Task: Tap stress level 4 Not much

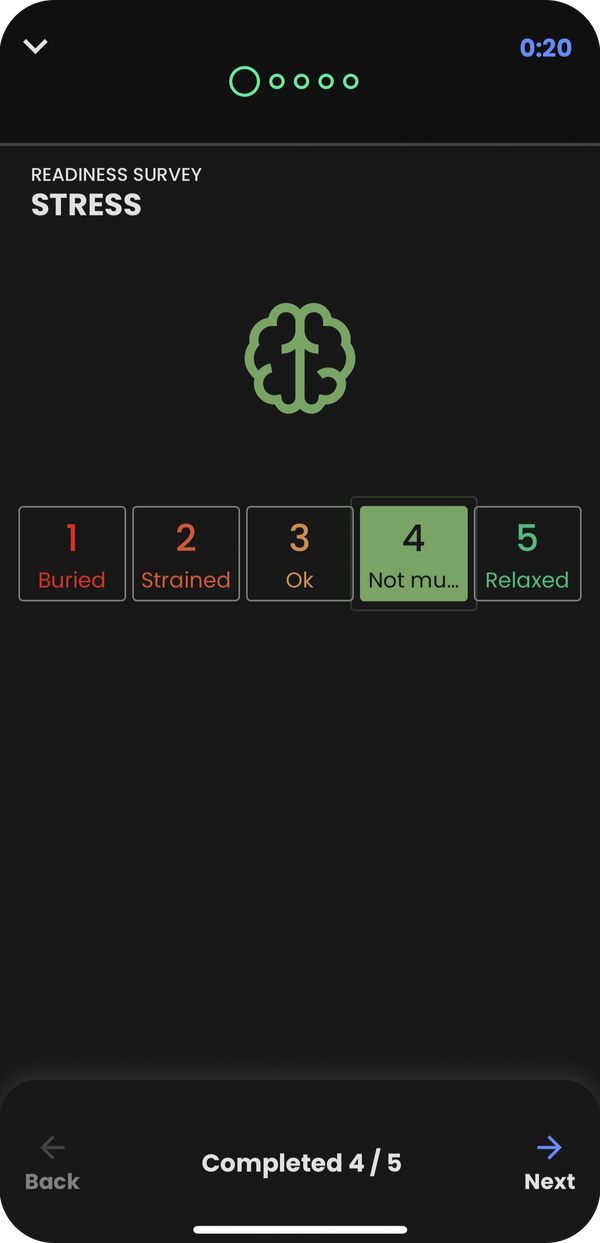Action: coord(413,554)
